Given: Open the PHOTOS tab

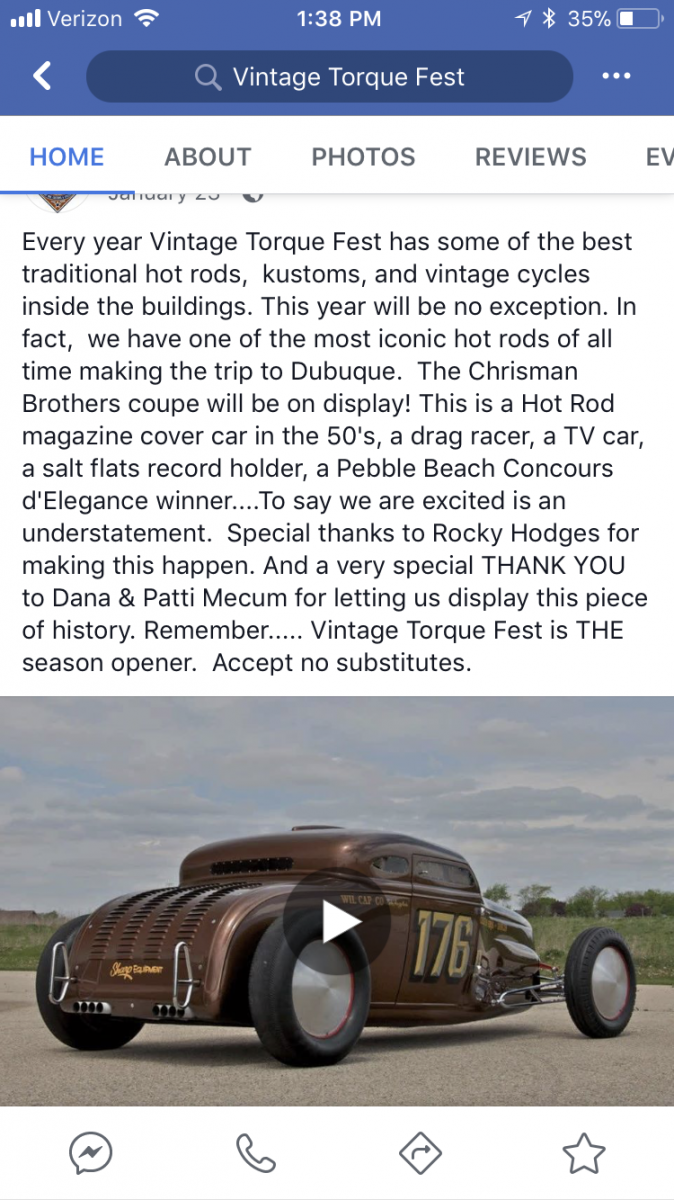Looking at the screenshot, I should 363,157.
